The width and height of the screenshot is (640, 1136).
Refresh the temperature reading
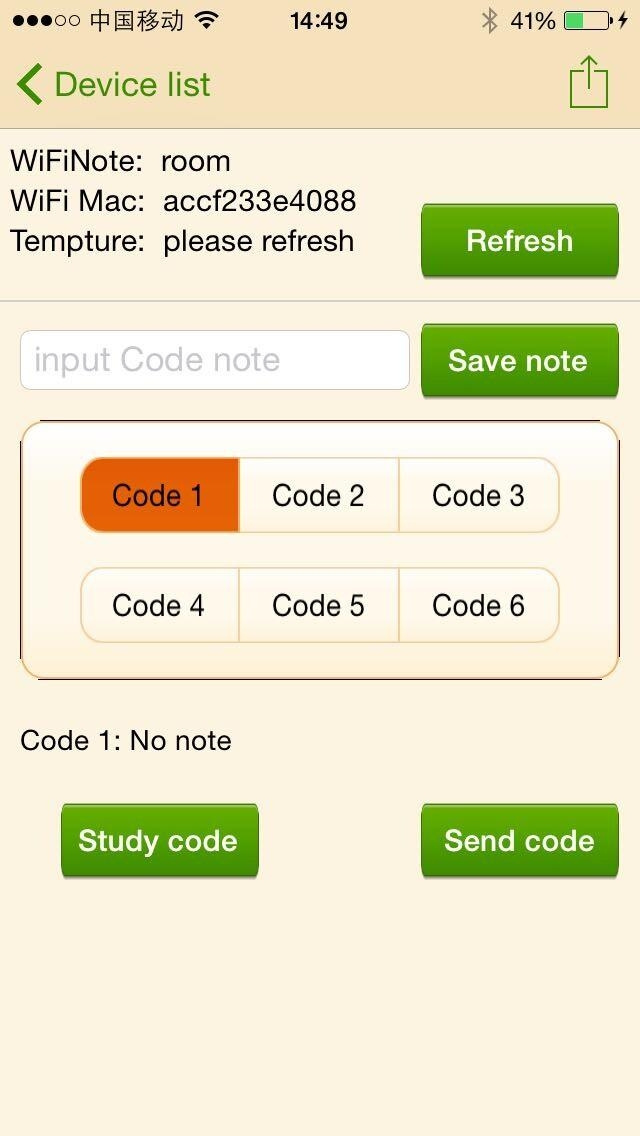coord(520,241)
